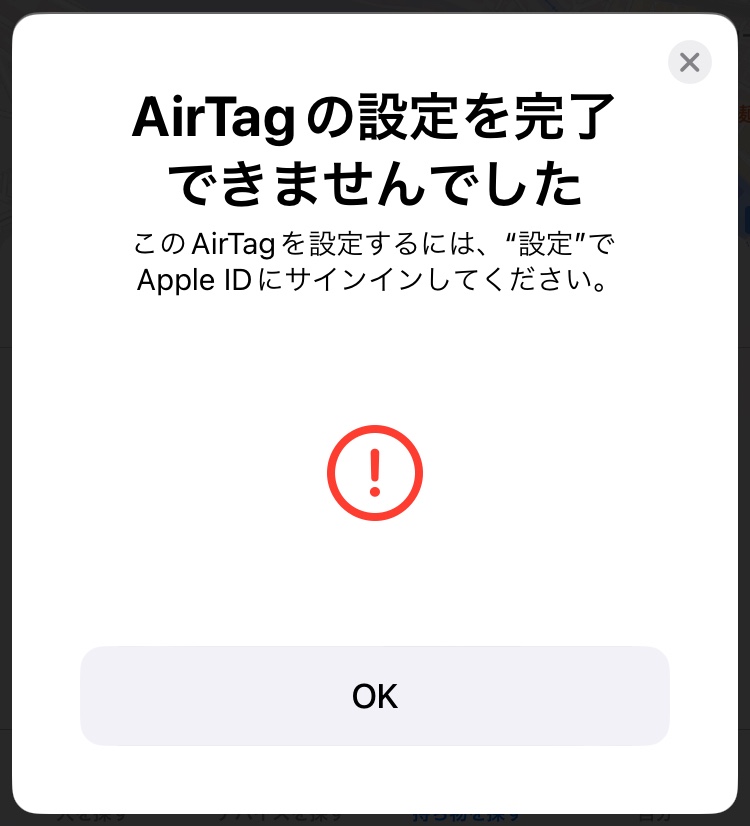This screenshot has height=826, width=750.
Task: Tap OK to acknowledge the error
Action: [374, 696]
